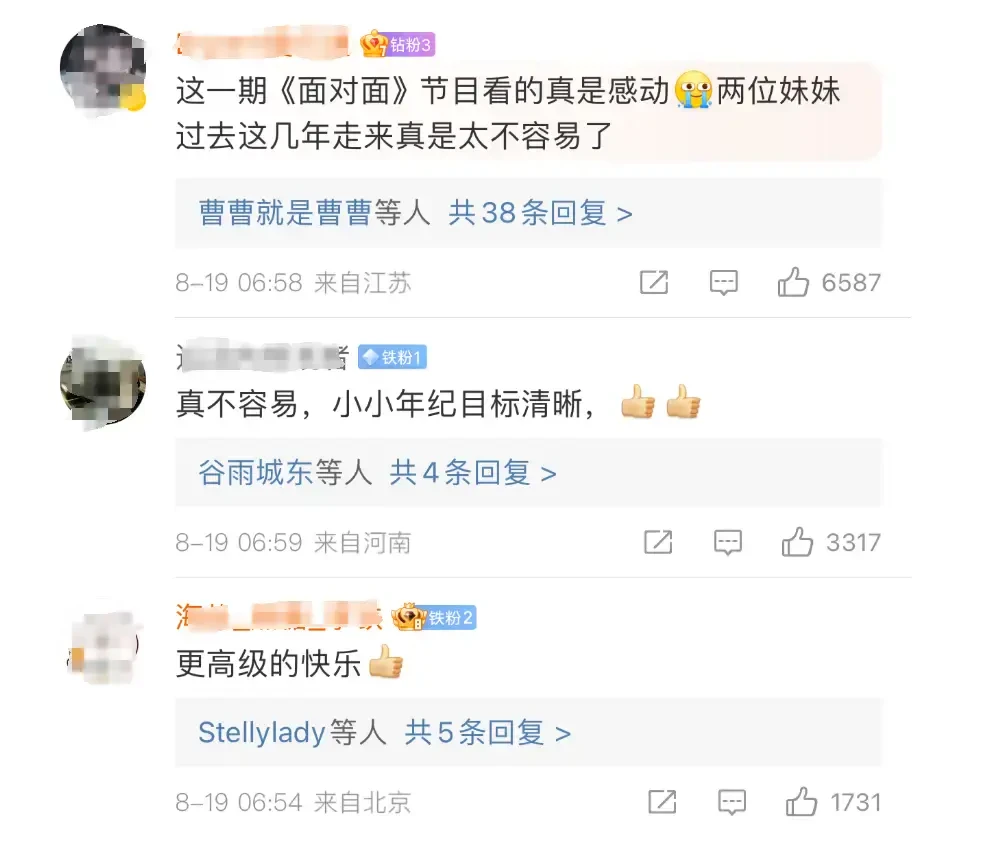
Task: Open the 38 replies from 曹曹就是曹曹等人
Action: pos(540,213)
